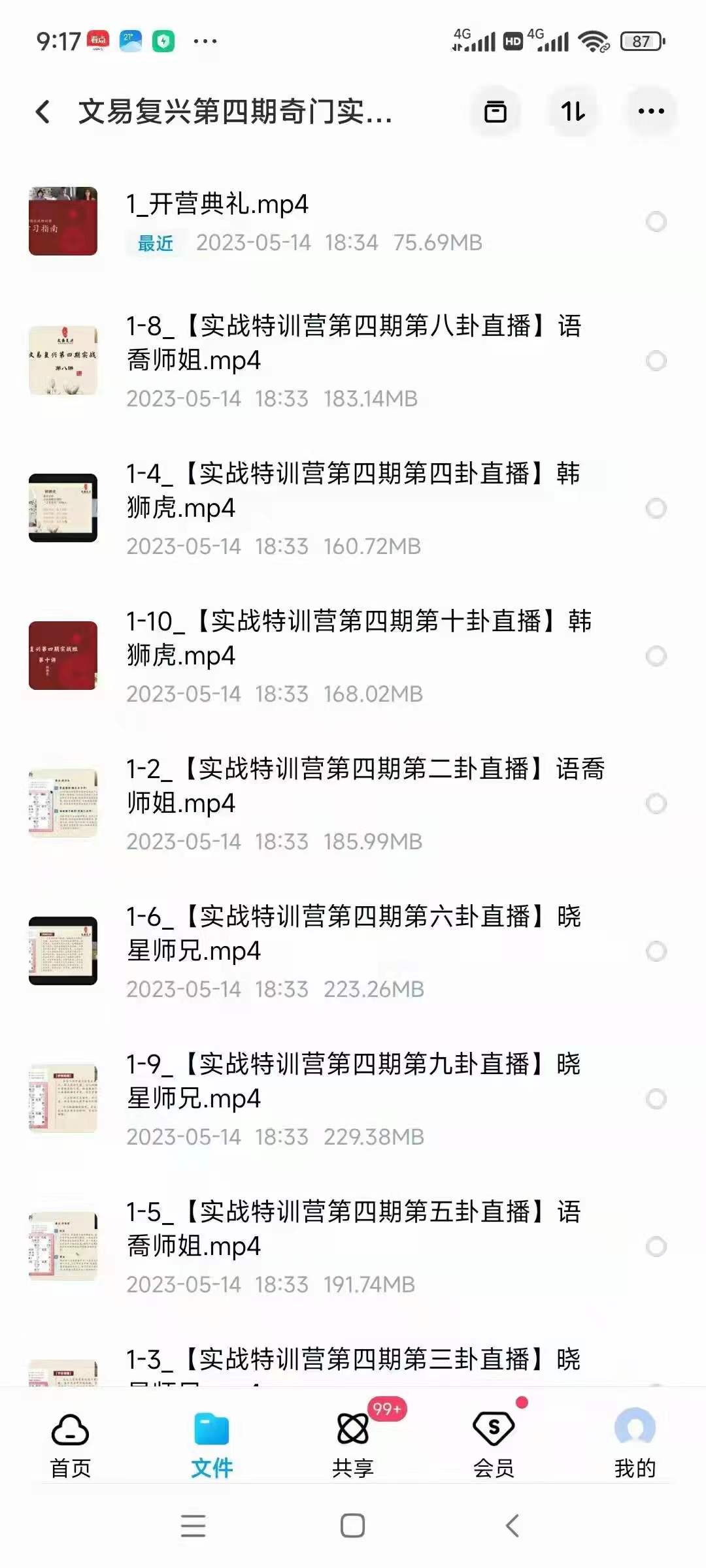
Task: Open the transfer list box icon
Action: pos(495,112)
